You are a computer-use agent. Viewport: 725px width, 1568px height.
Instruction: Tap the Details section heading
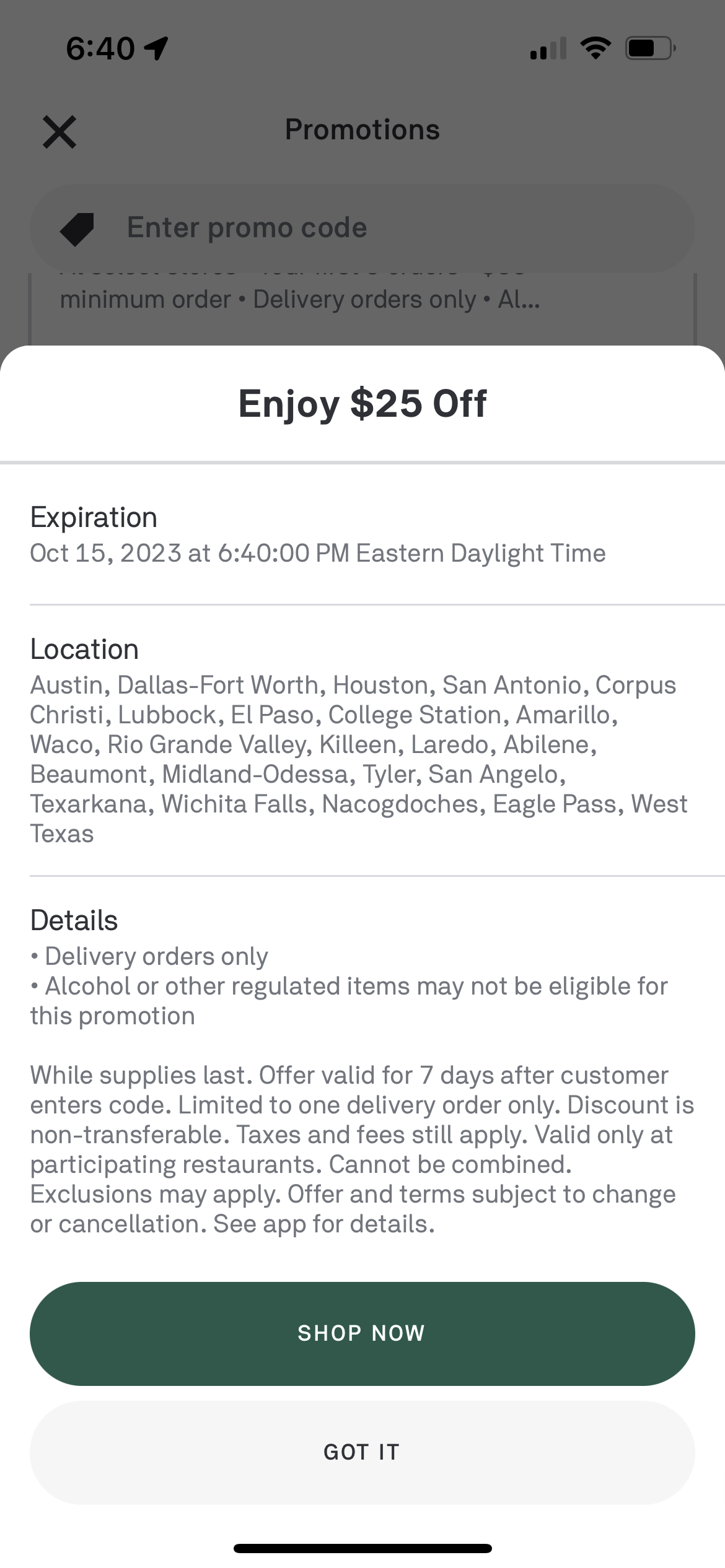click(x=74, y=920)
